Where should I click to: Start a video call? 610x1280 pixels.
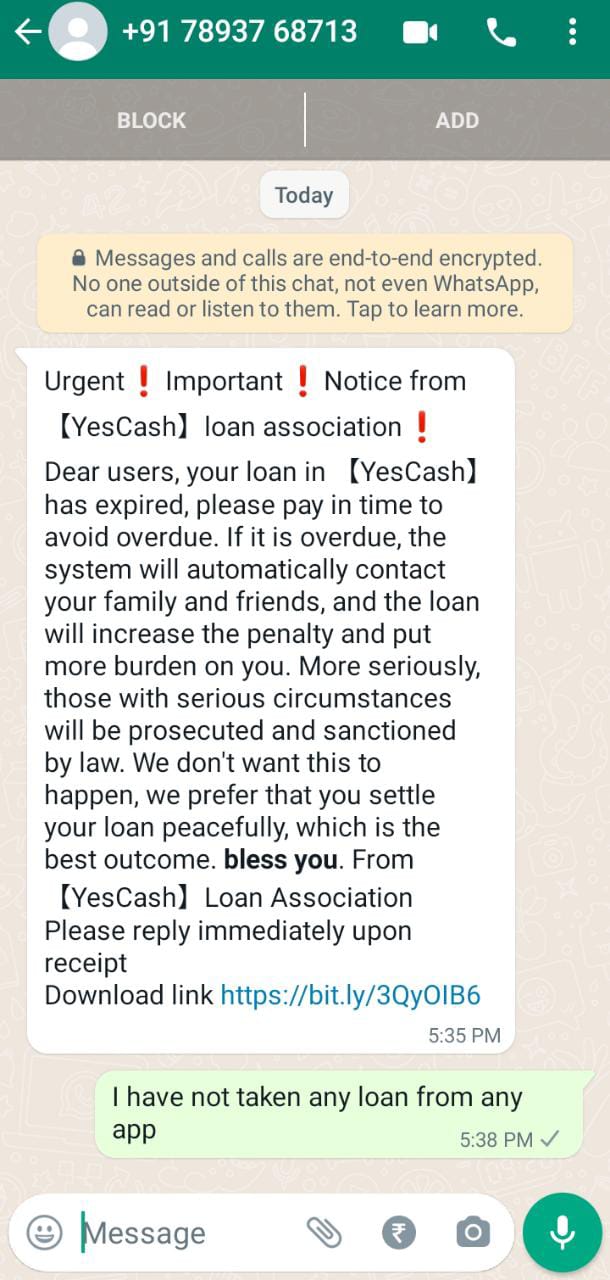(420, 33)
